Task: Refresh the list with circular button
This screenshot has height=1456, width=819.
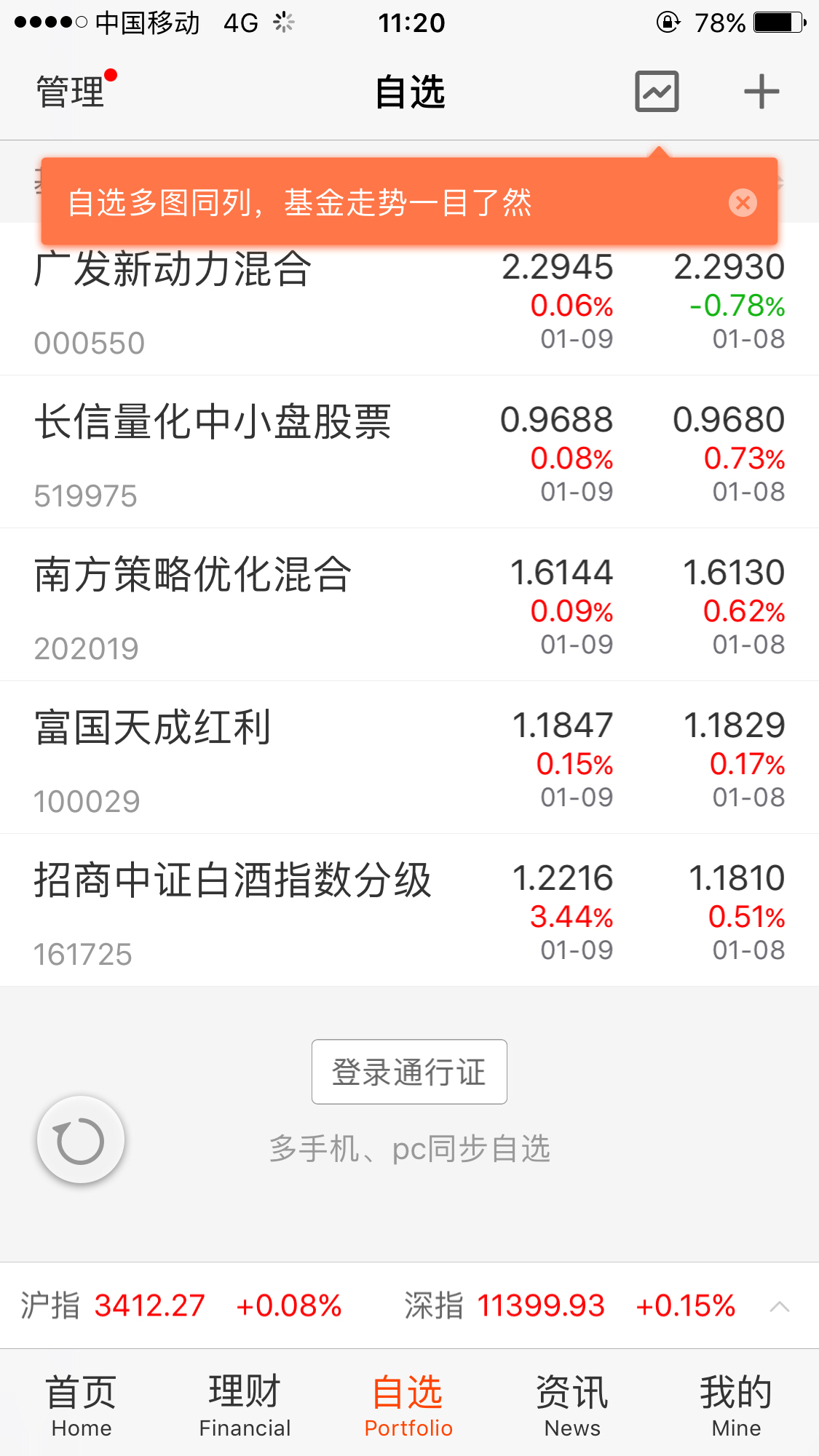Action: coord(80,1140)
